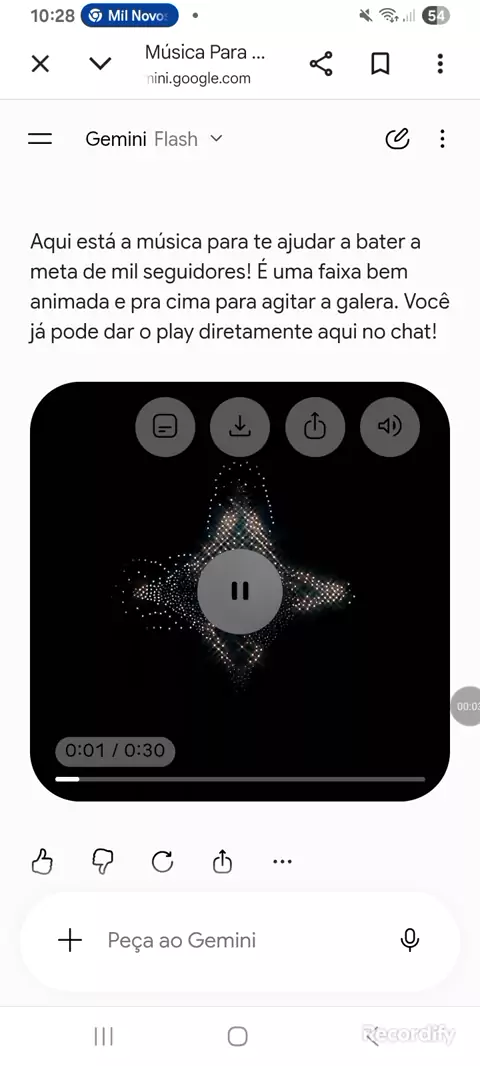The height and width of the screenshot is (1066, 480).
Task: Minimize the tab with the down chevron
Action: coord(100,64)
